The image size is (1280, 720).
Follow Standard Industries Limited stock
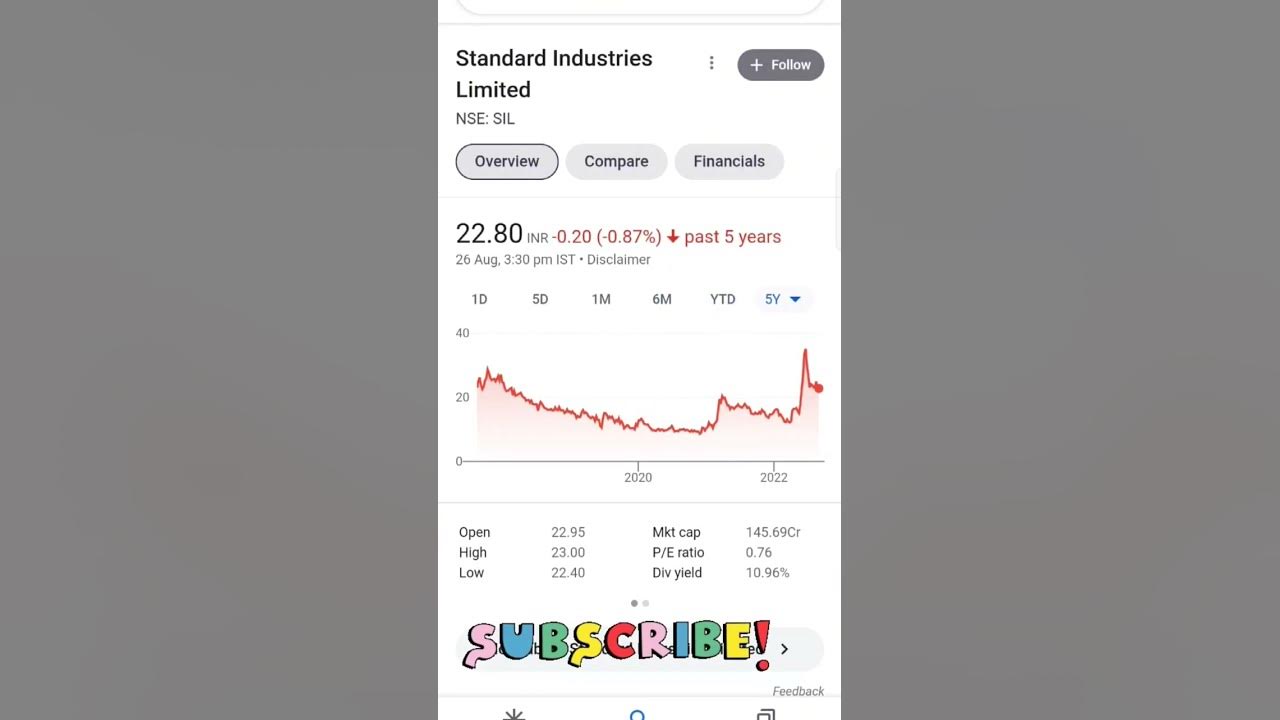780,65
